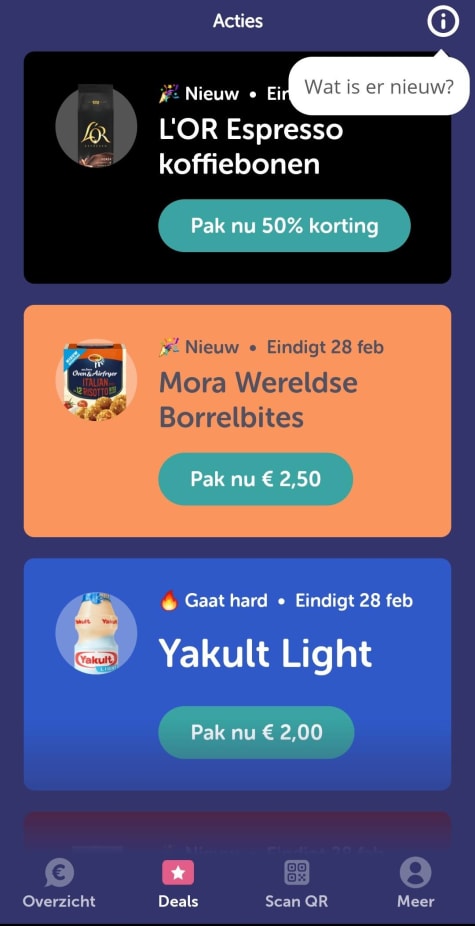
Task: Open the L'OR Espresso koffiebonen deal card
Action: [237, 167]
